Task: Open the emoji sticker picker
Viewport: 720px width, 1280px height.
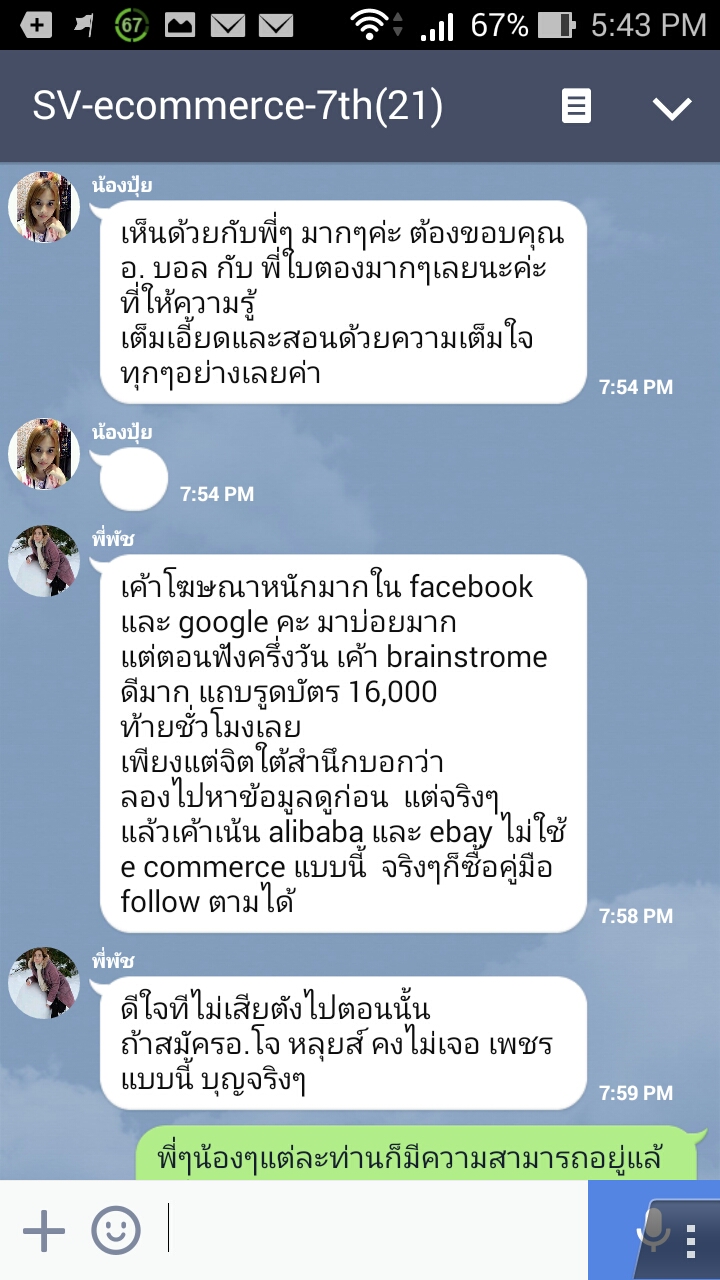Action: [116, 1230]
